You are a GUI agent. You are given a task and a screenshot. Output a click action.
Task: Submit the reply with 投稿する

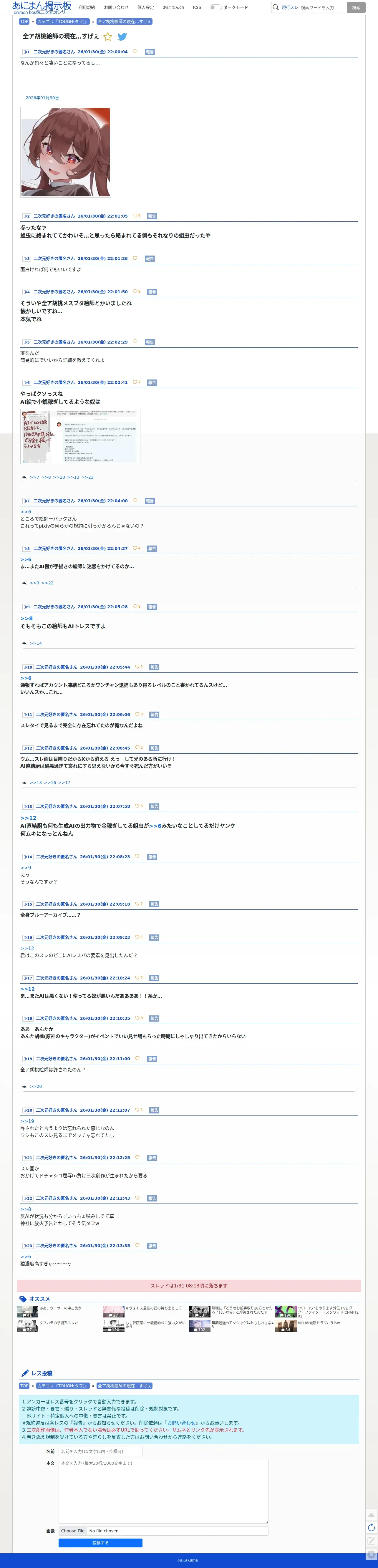100,1543
